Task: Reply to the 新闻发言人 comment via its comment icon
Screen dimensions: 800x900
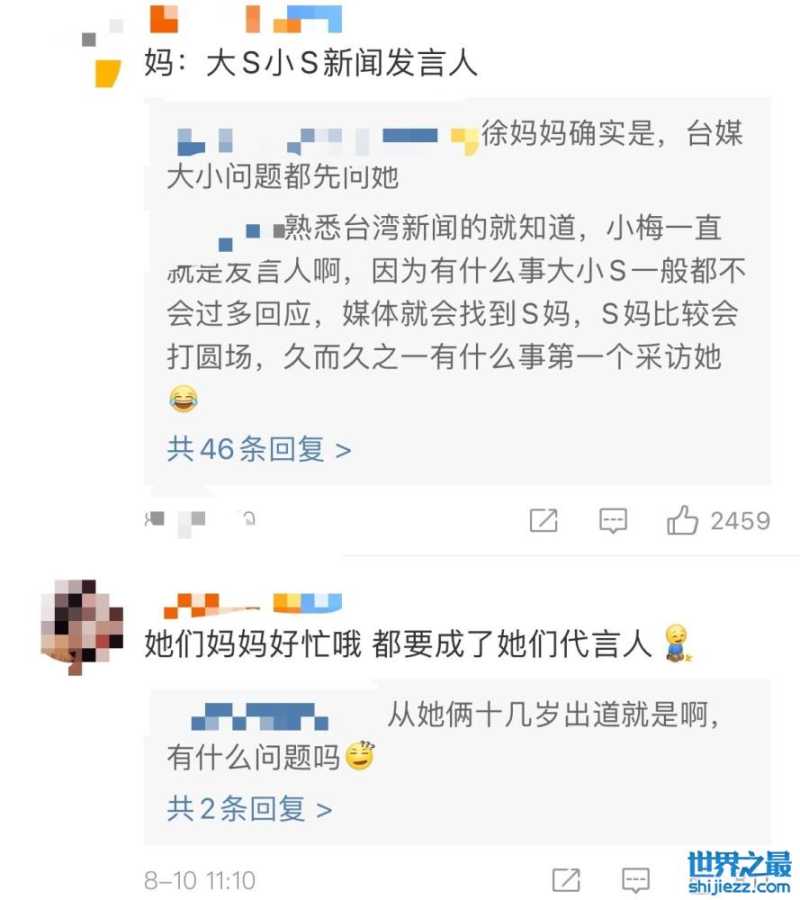Action: click(x=613, y=520)
